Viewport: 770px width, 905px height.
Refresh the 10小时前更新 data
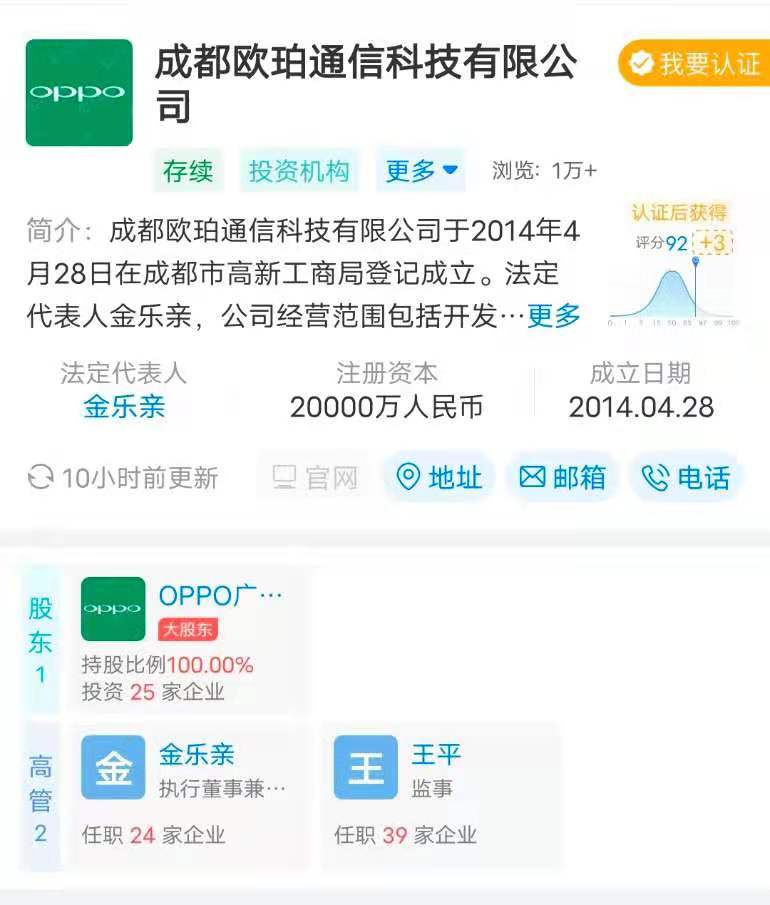coord(40,478)
